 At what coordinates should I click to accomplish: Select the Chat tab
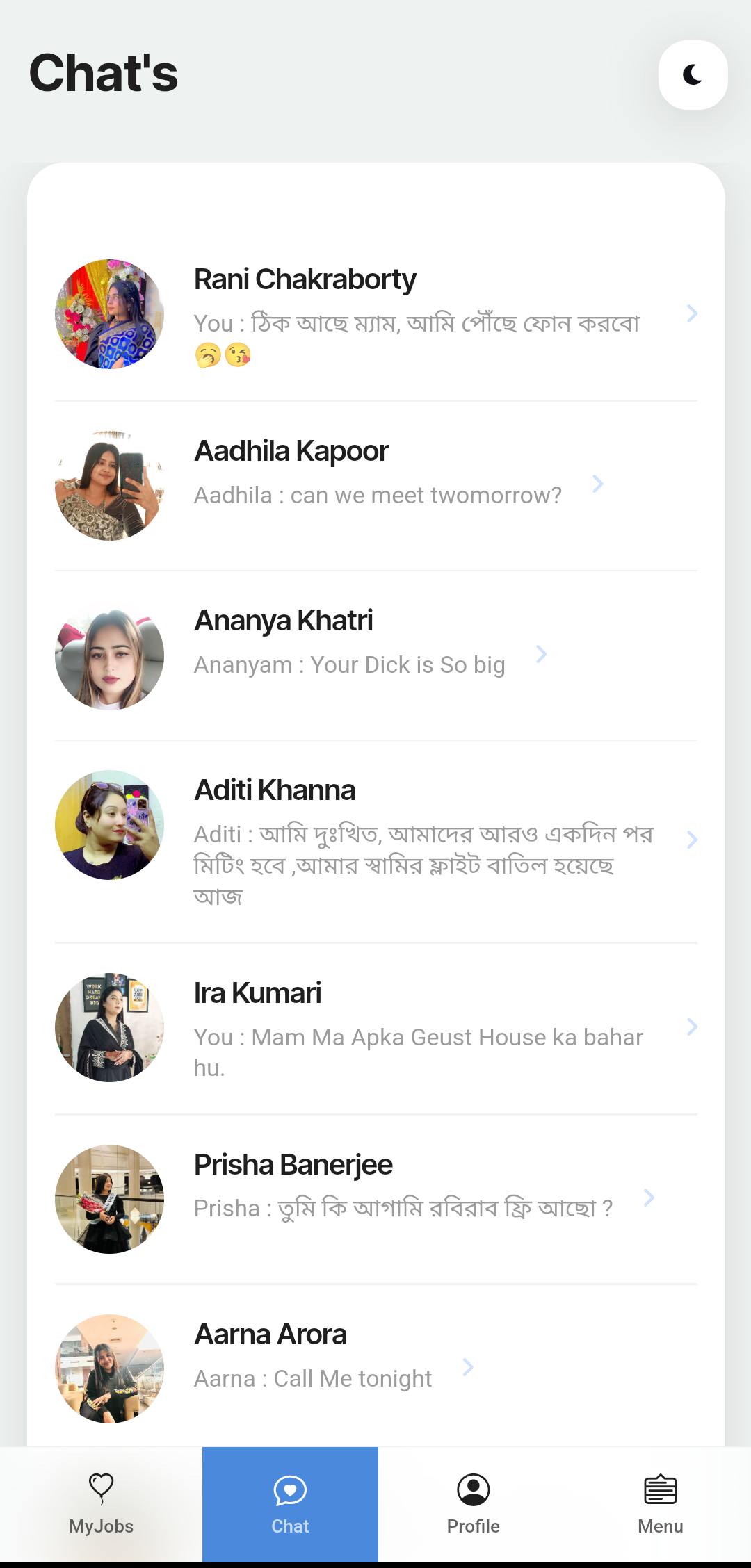point(290,1504)
